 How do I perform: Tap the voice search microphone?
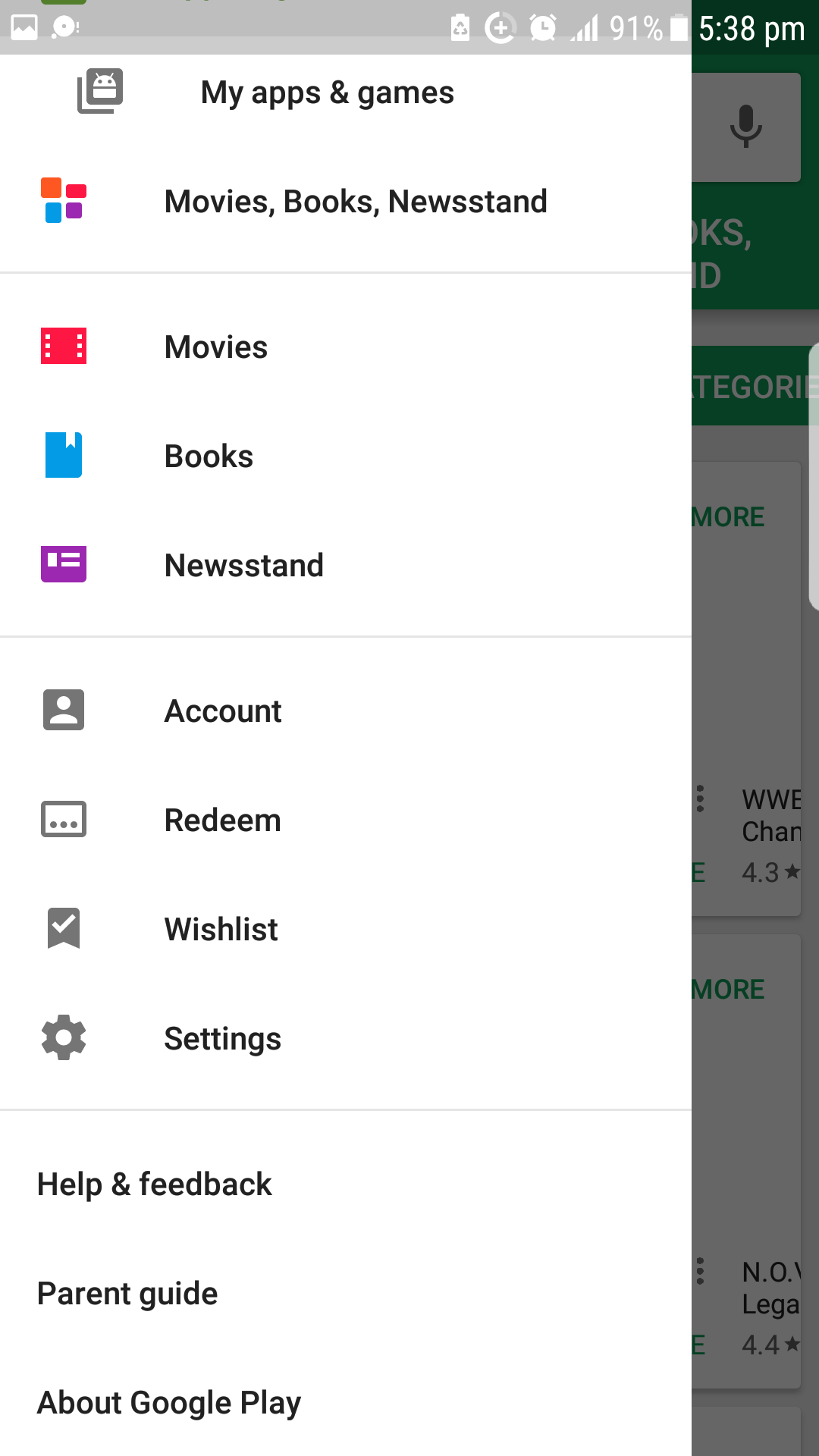[x=746, y=126]
